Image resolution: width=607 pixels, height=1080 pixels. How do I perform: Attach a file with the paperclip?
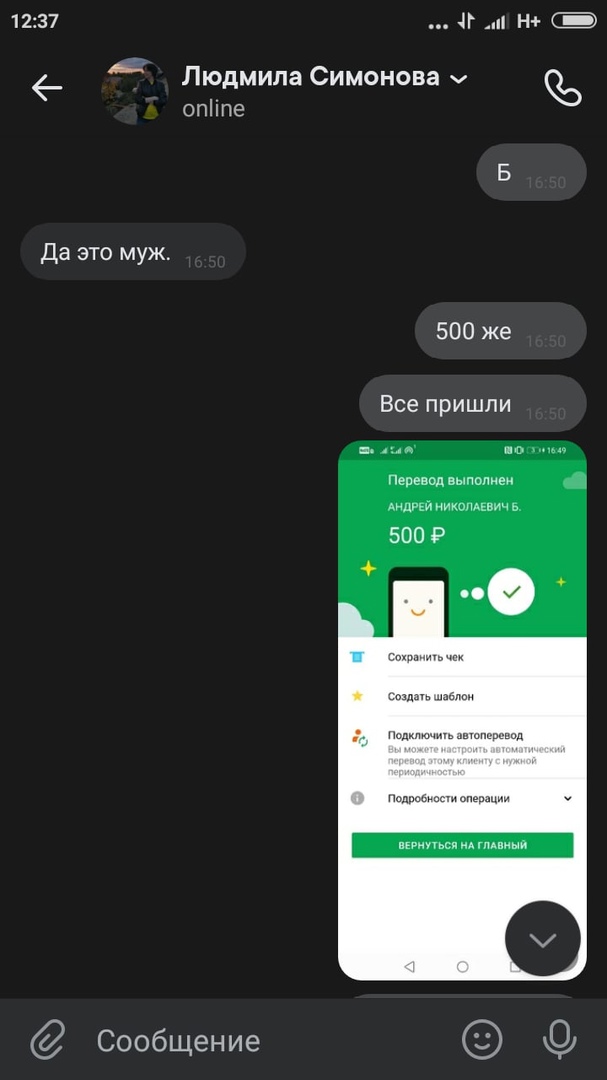click(47, 1041)
